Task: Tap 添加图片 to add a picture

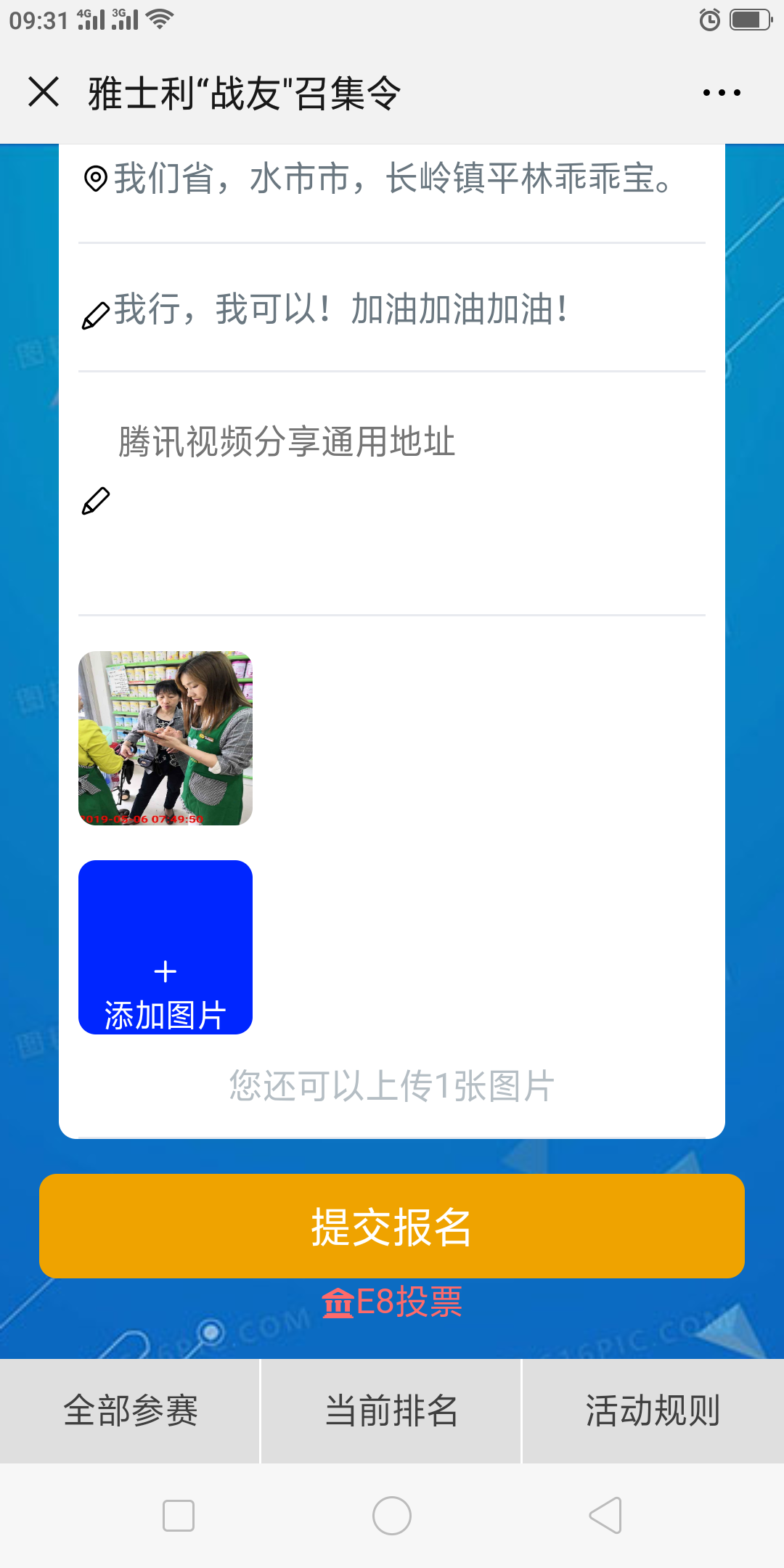Action: point(166,947)
